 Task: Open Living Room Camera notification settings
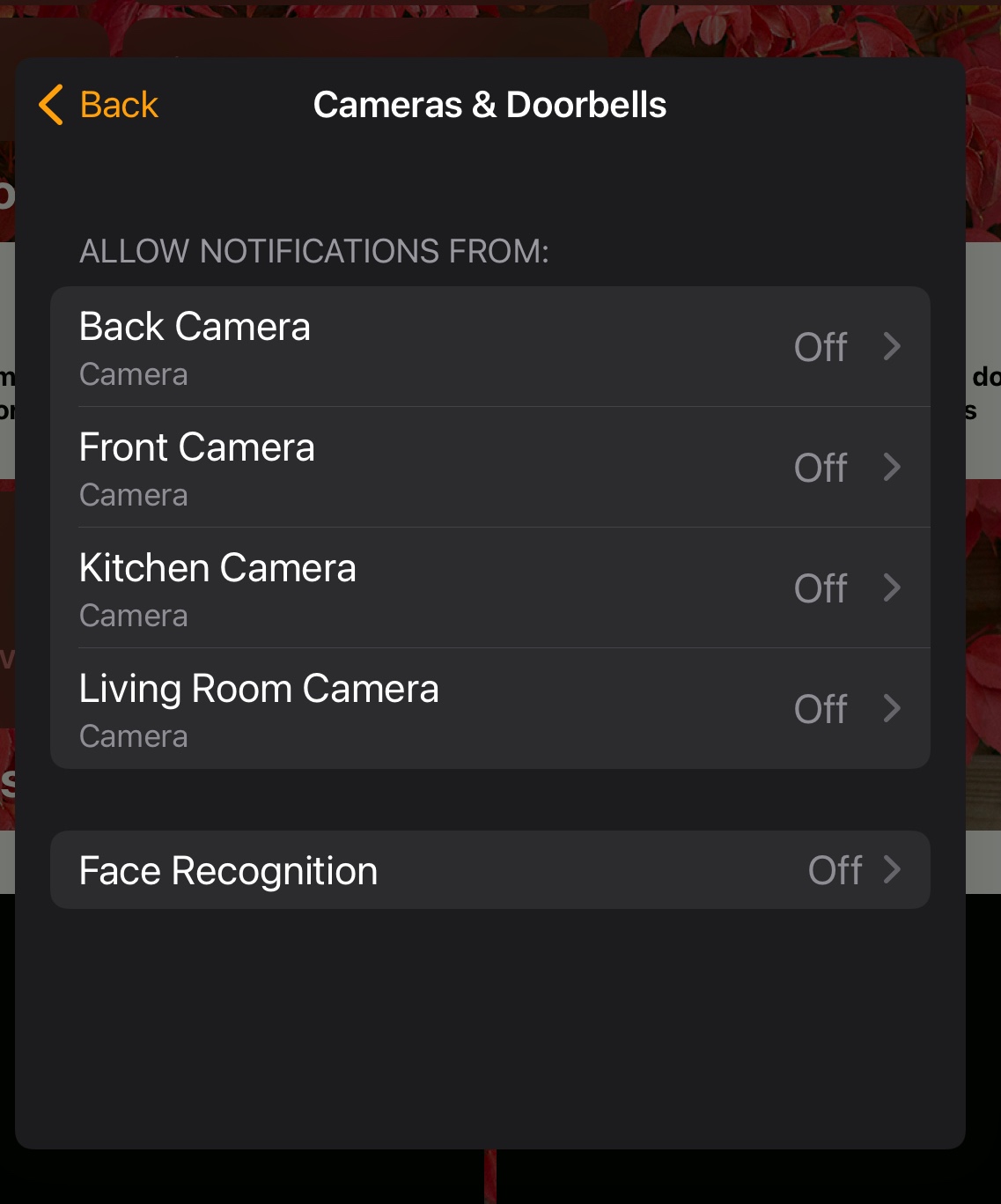489,709
